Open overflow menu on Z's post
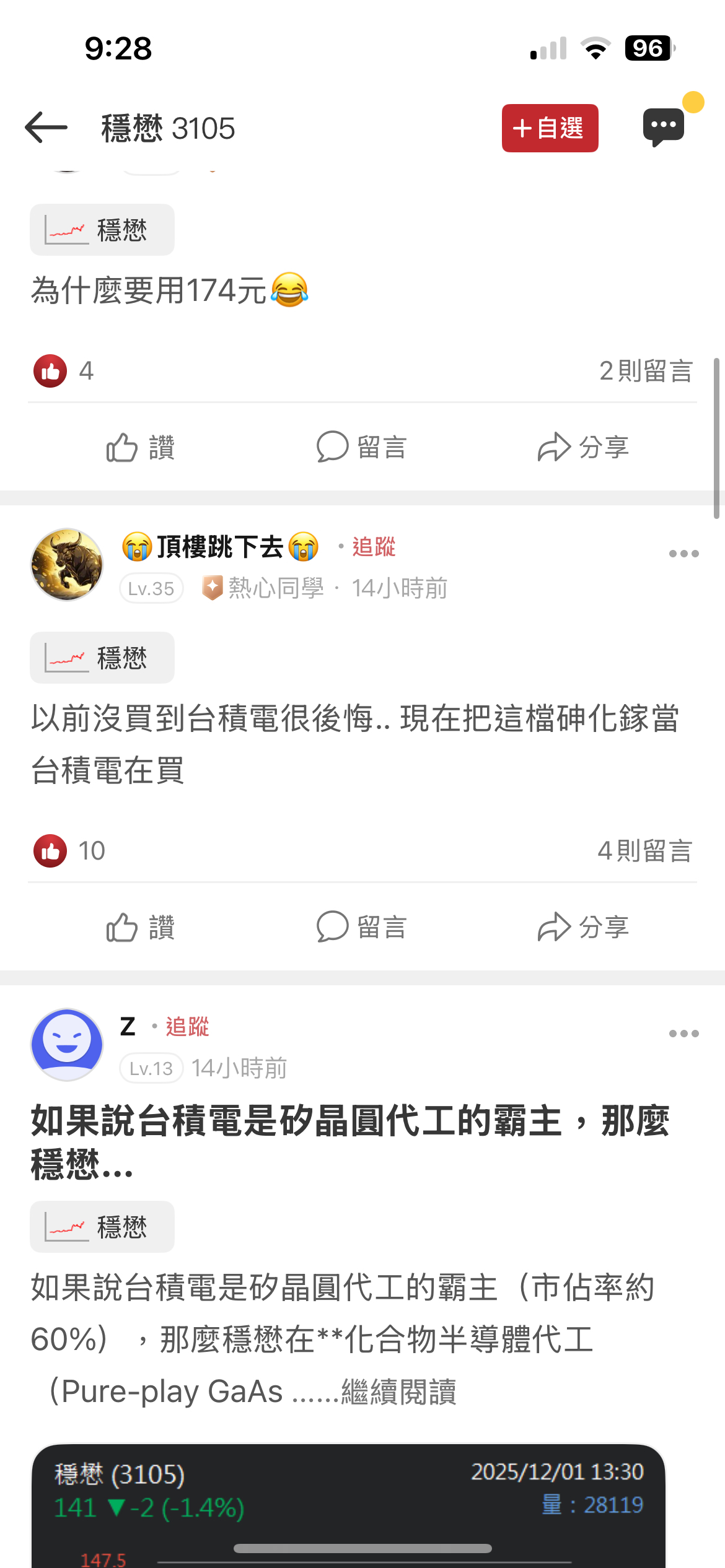 [683, 1034]
